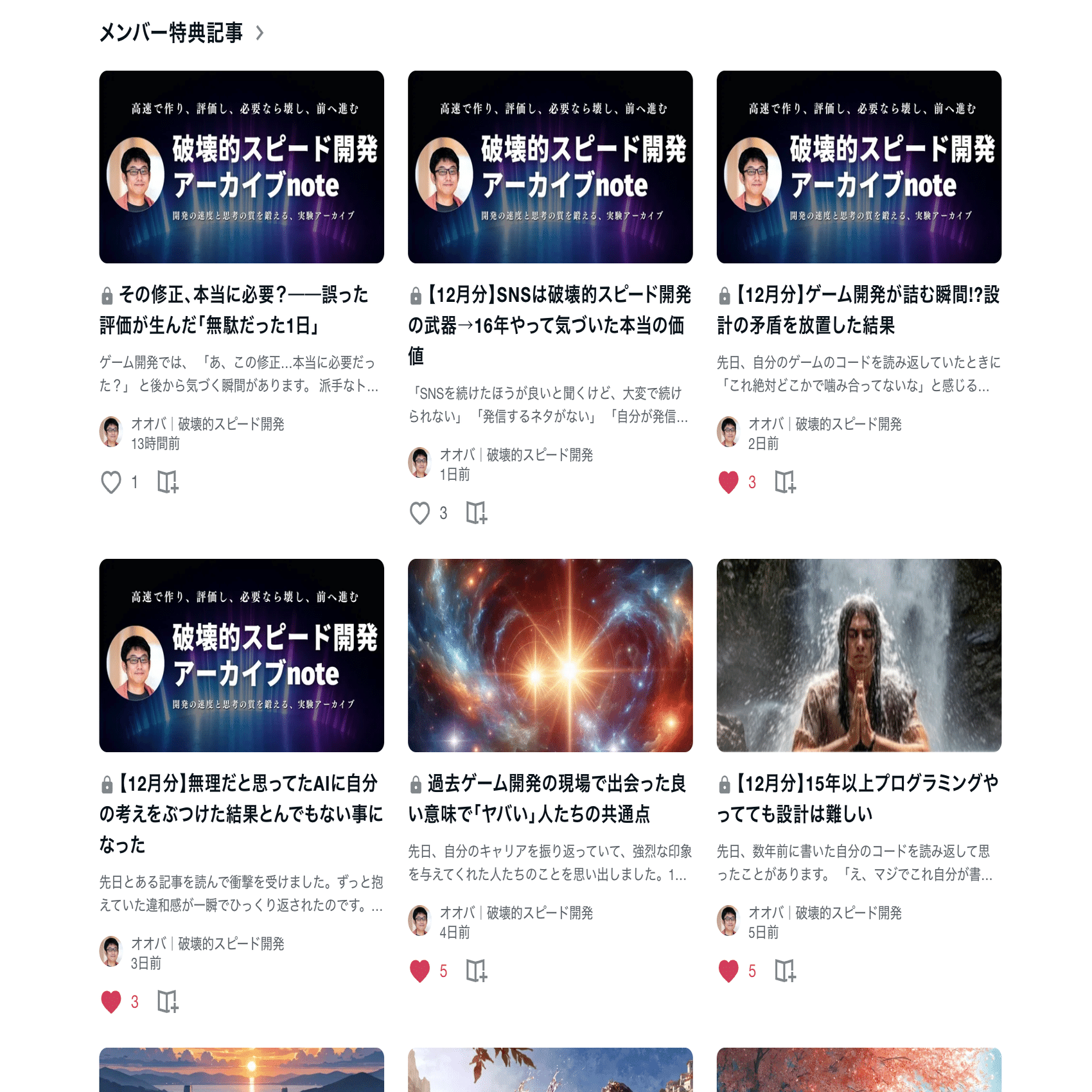Open the 無理だと思ってたAI article
The image size is (1092, 1092).
pyautogui.click(x=242, y=813)
